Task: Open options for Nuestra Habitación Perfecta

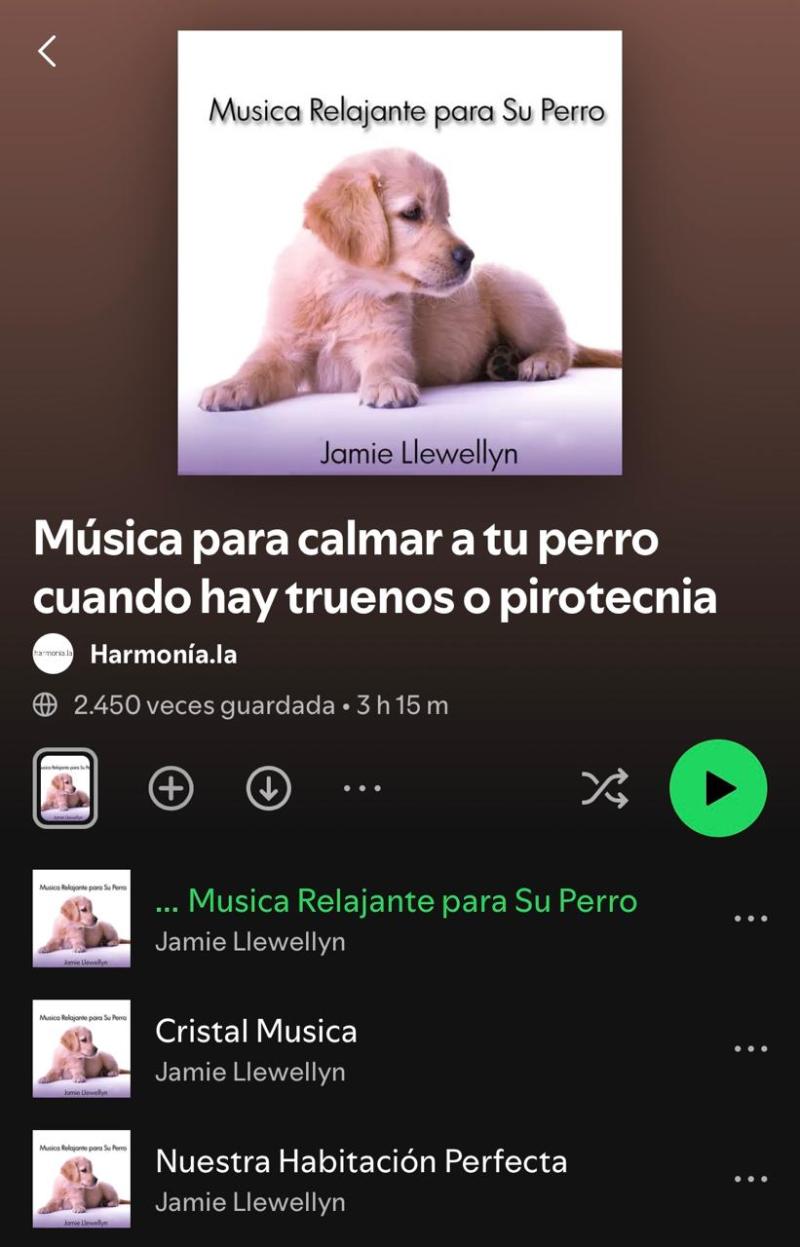Action: 750,1178
